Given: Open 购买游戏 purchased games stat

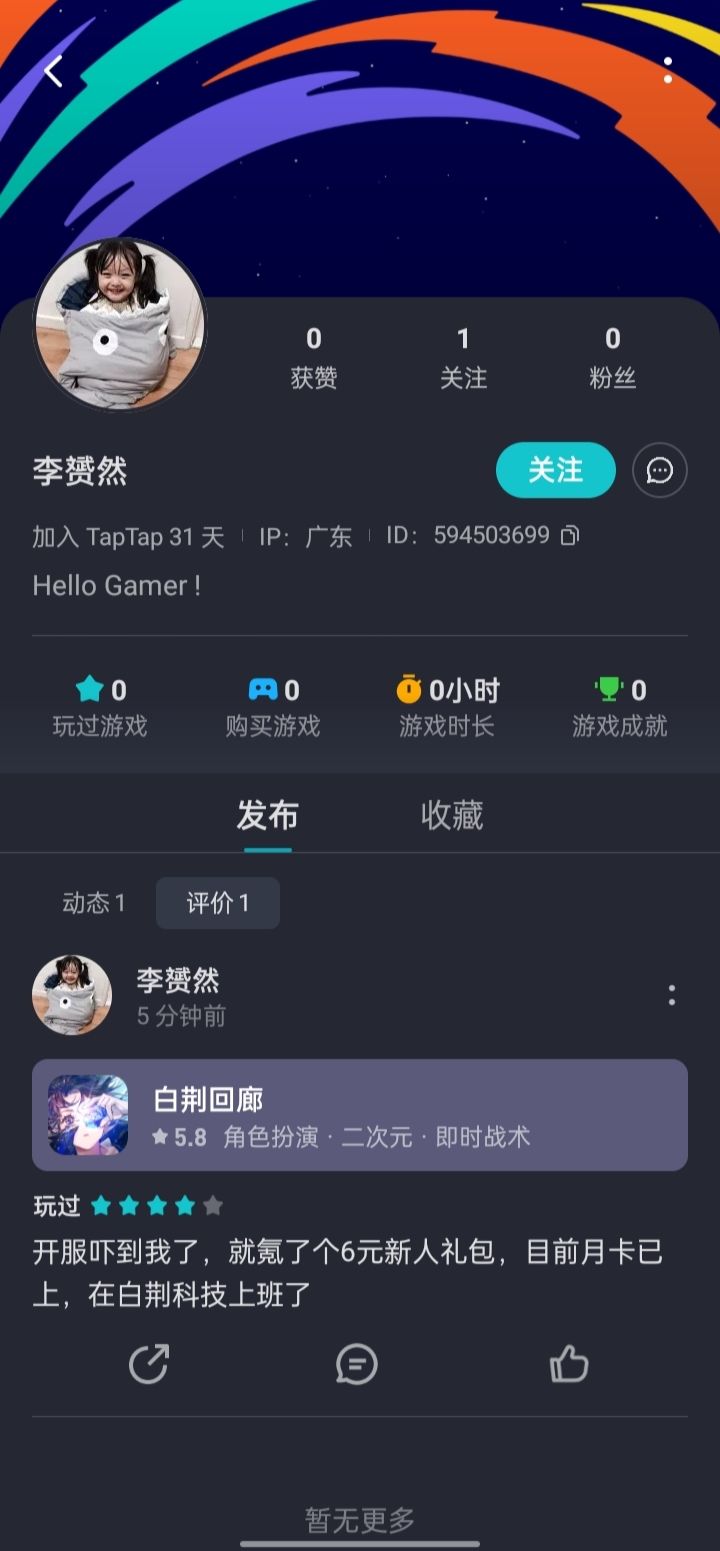Looking at the screenshot, I should [x=273, y=707].
